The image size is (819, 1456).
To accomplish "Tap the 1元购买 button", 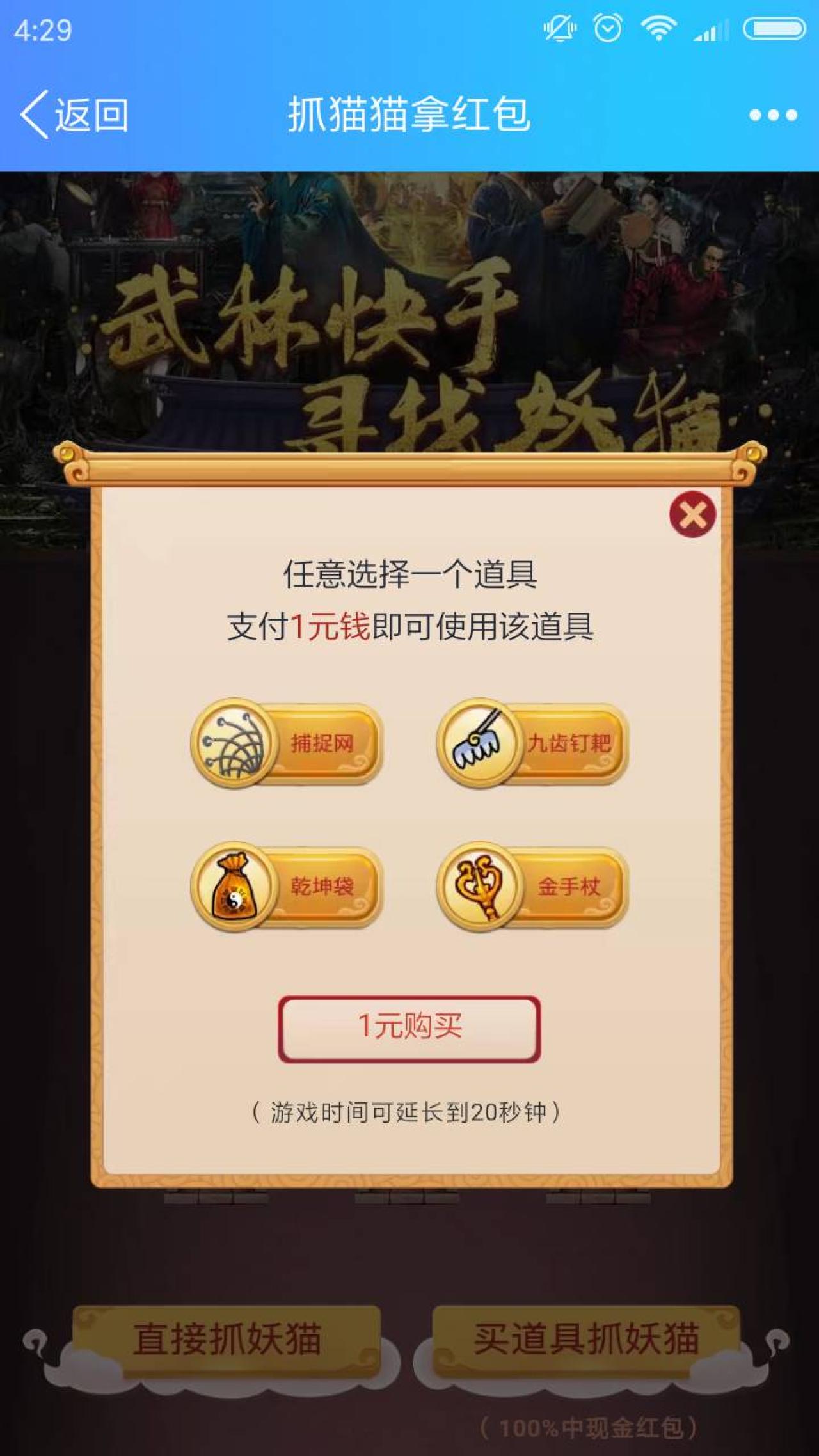I will [x=409, y=1029].
